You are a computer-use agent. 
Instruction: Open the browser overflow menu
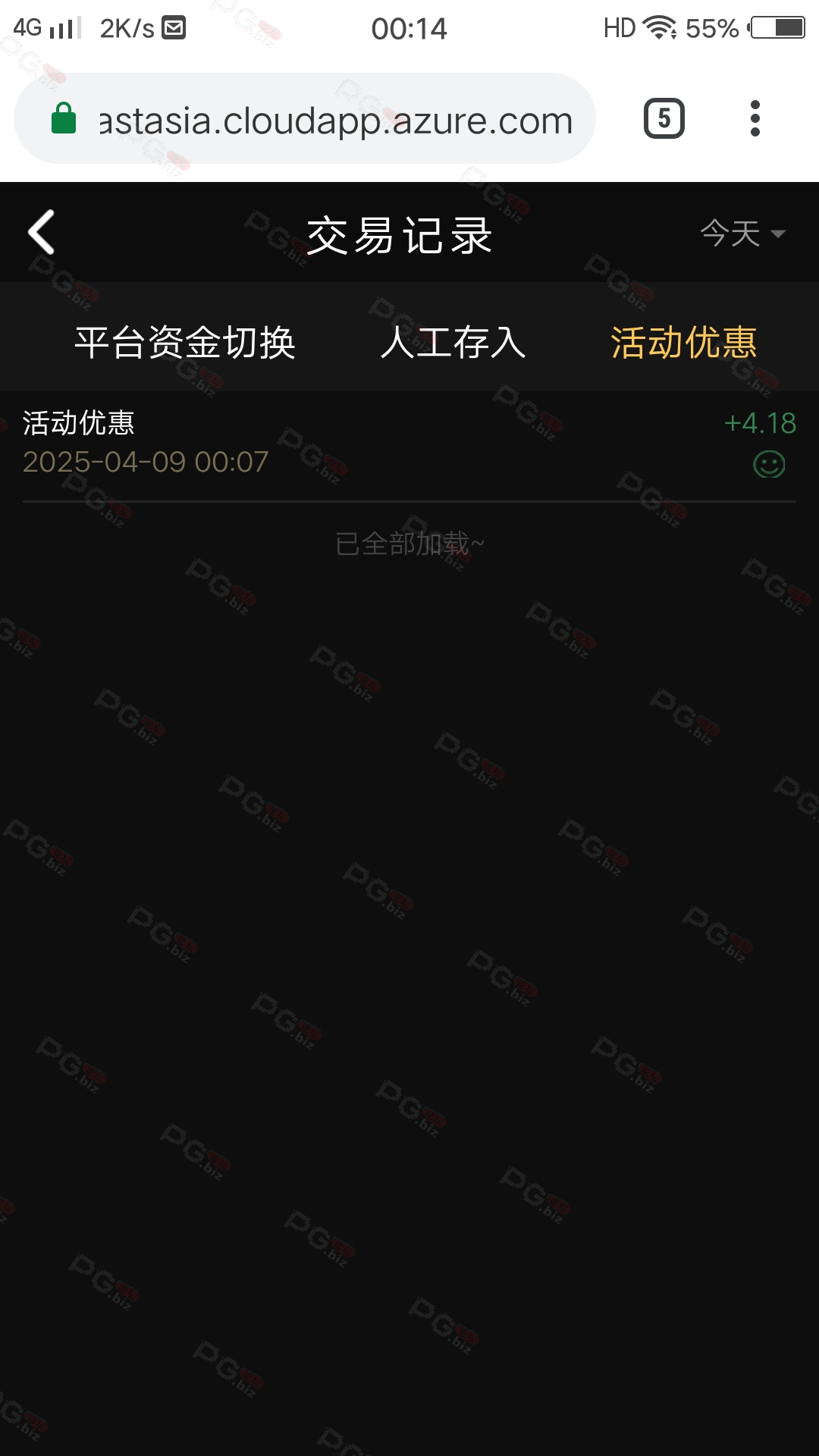[x=755, y=119]
